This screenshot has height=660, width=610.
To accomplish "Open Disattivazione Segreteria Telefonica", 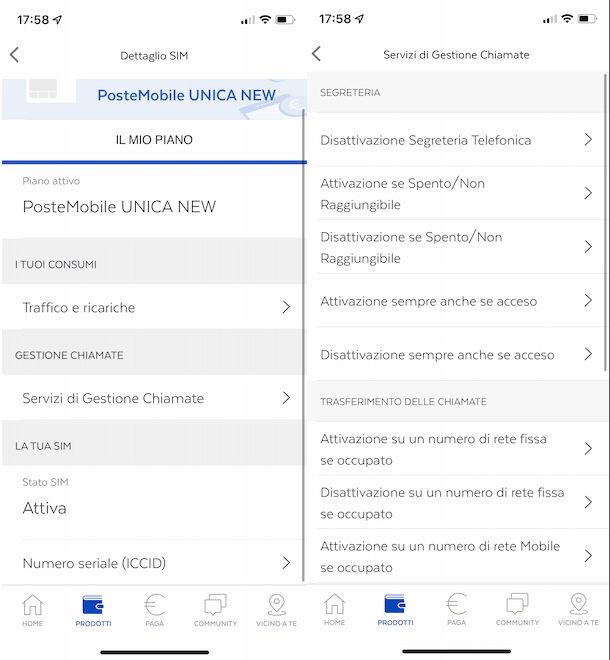I will tap(457, 140).
